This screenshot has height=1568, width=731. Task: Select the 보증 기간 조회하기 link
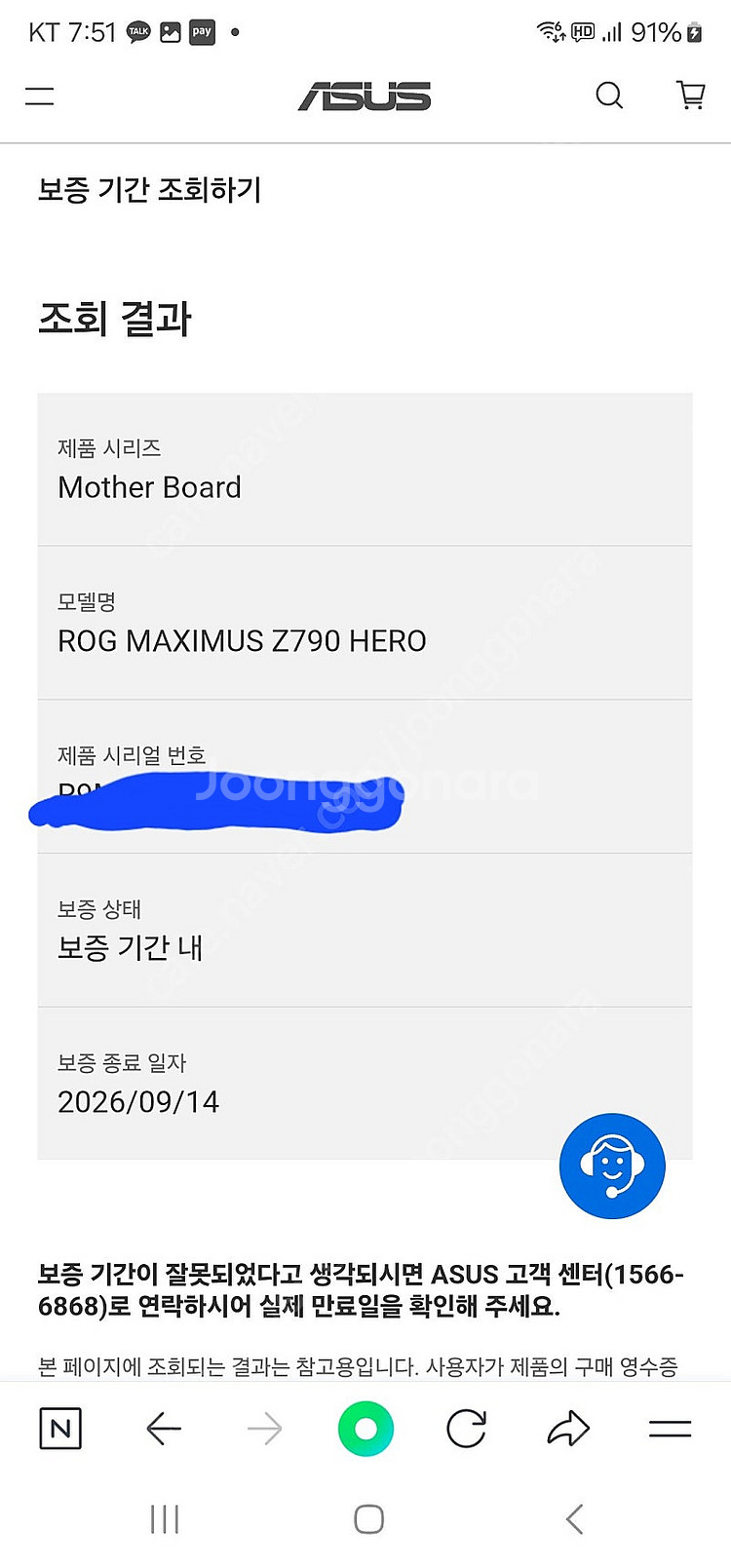tap(149, 191)
